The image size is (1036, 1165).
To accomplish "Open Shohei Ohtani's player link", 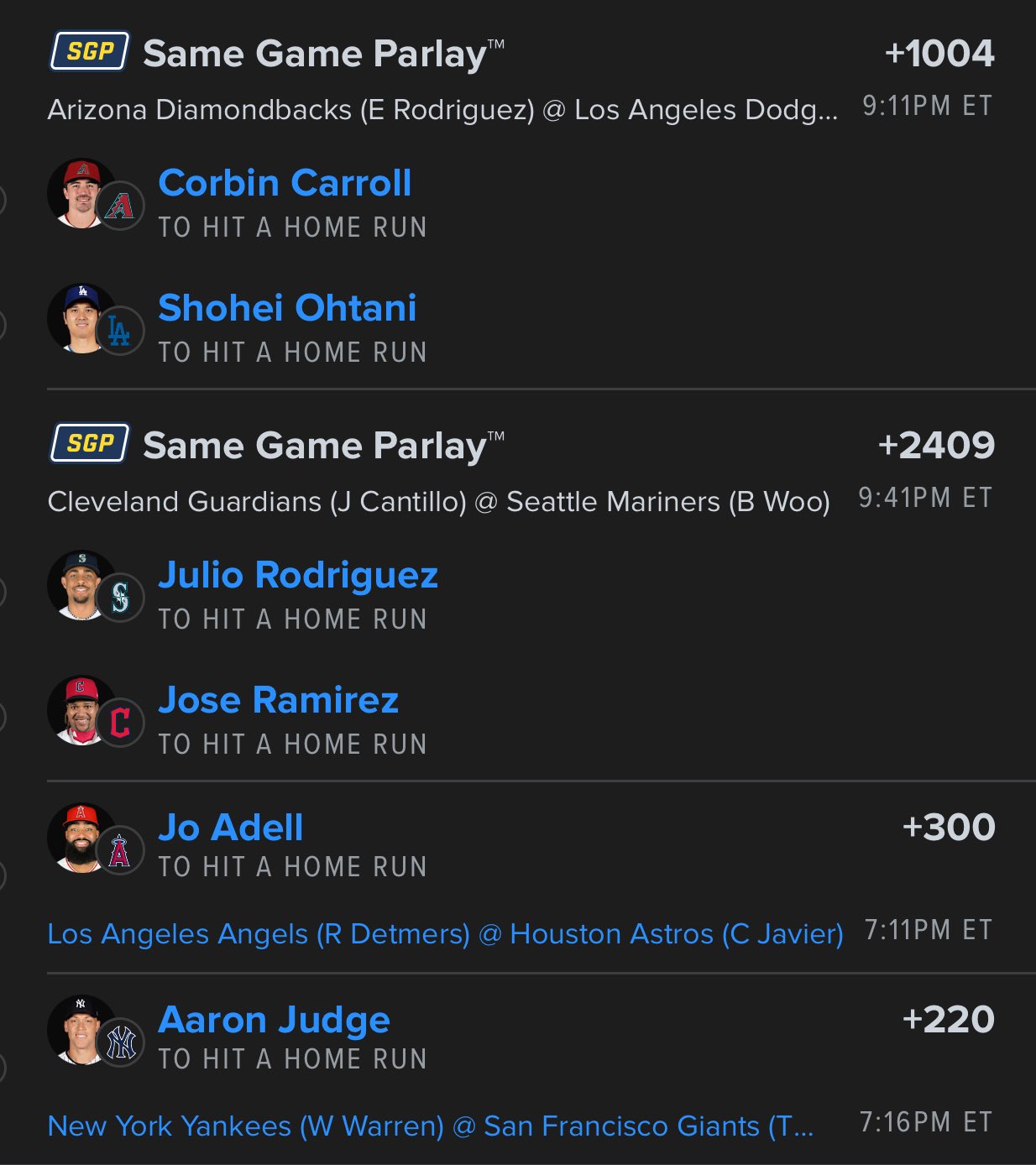I will 287,308.
